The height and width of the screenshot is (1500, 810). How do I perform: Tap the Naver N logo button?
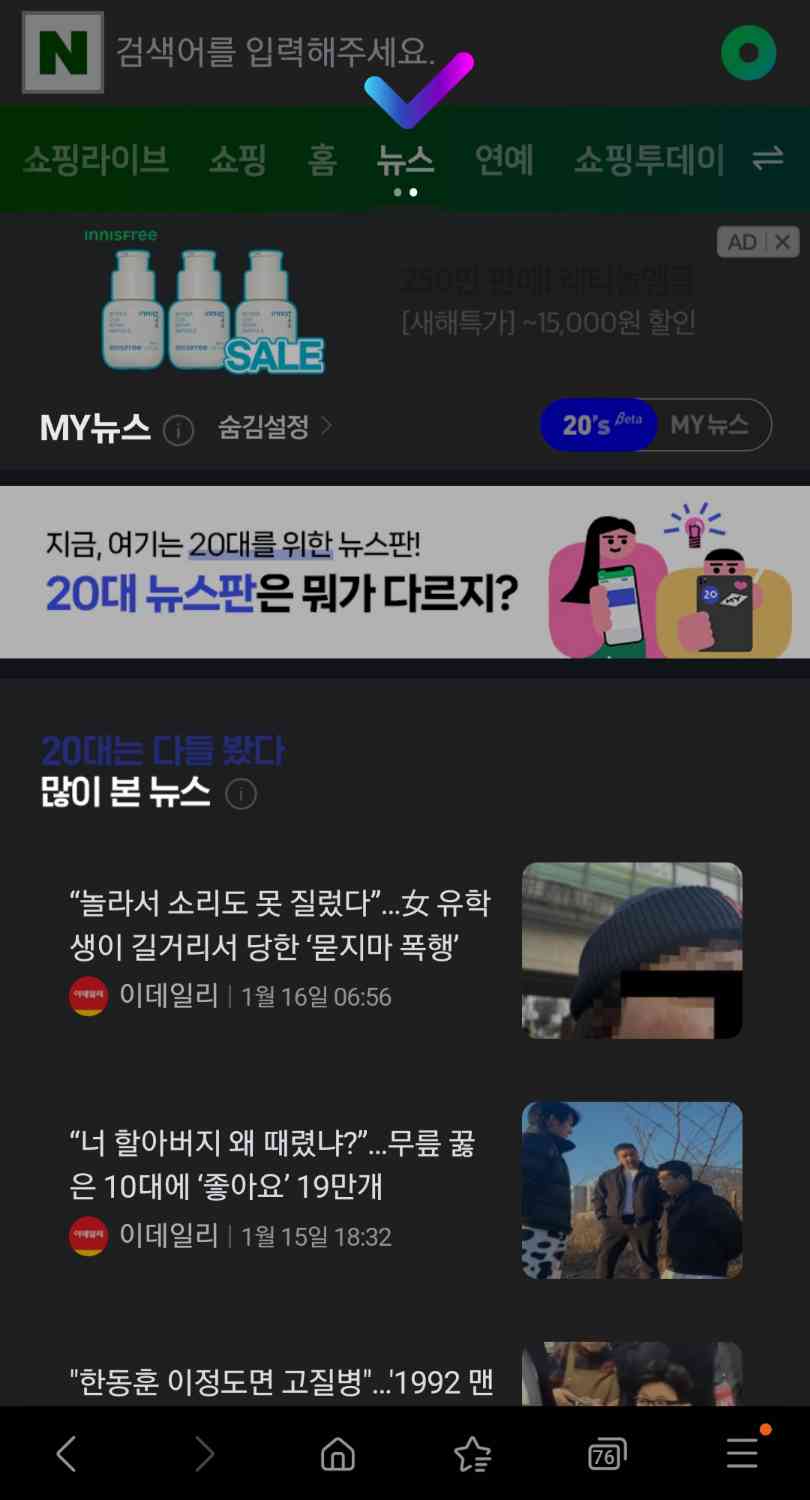click(x=63, y=52)
